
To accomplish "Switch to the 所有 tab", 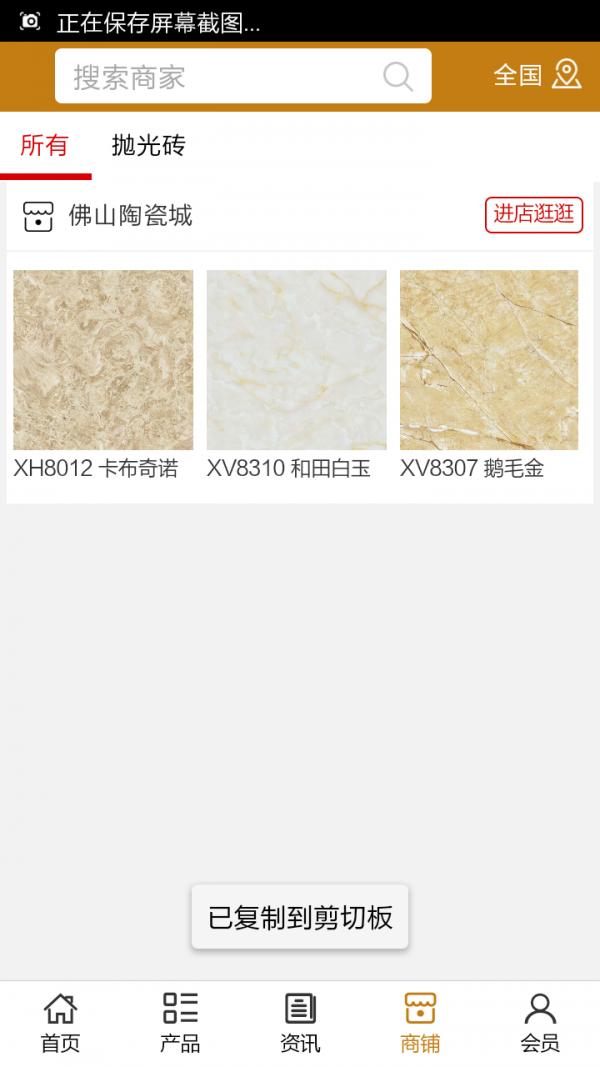I will tap(44, 146).
